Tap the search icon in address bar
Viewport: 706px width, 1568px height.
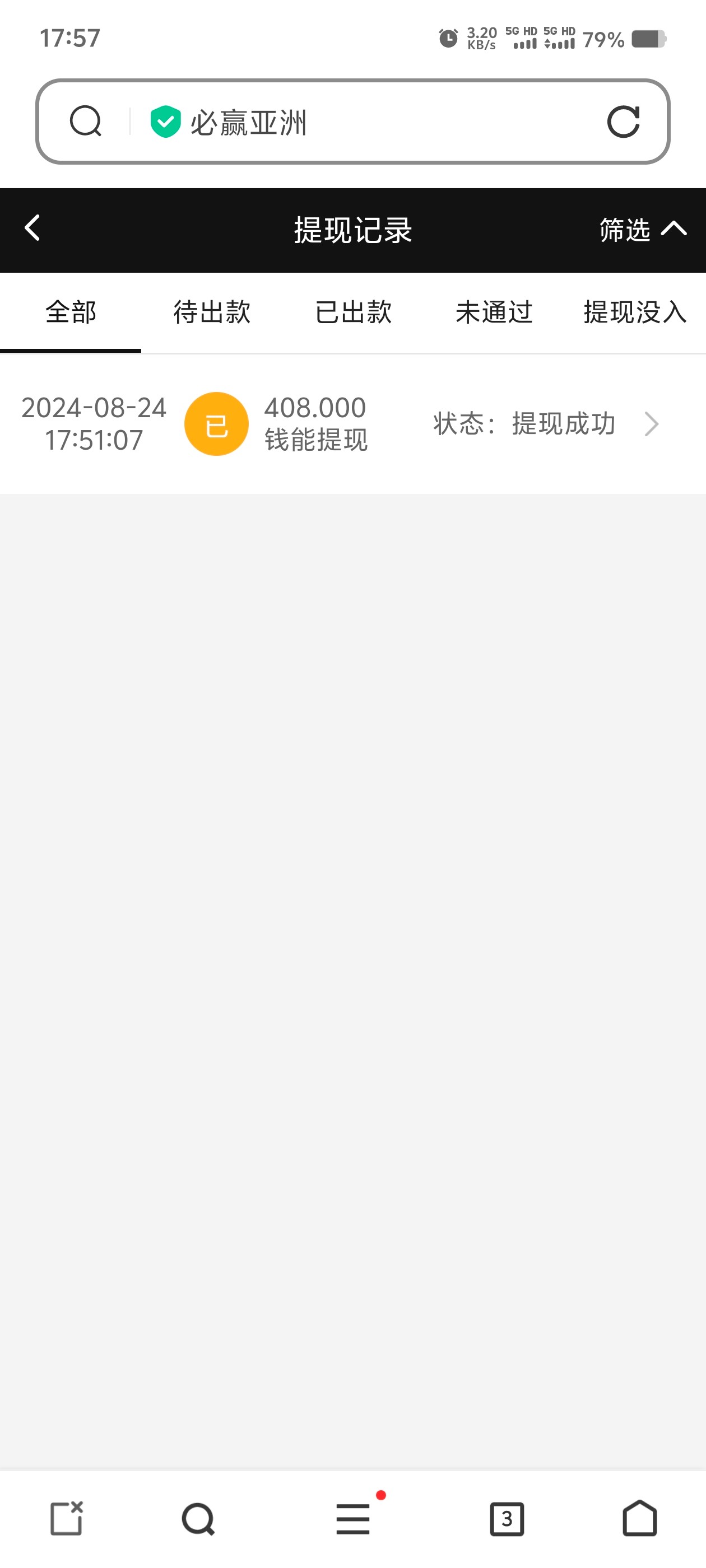point(85,121)
